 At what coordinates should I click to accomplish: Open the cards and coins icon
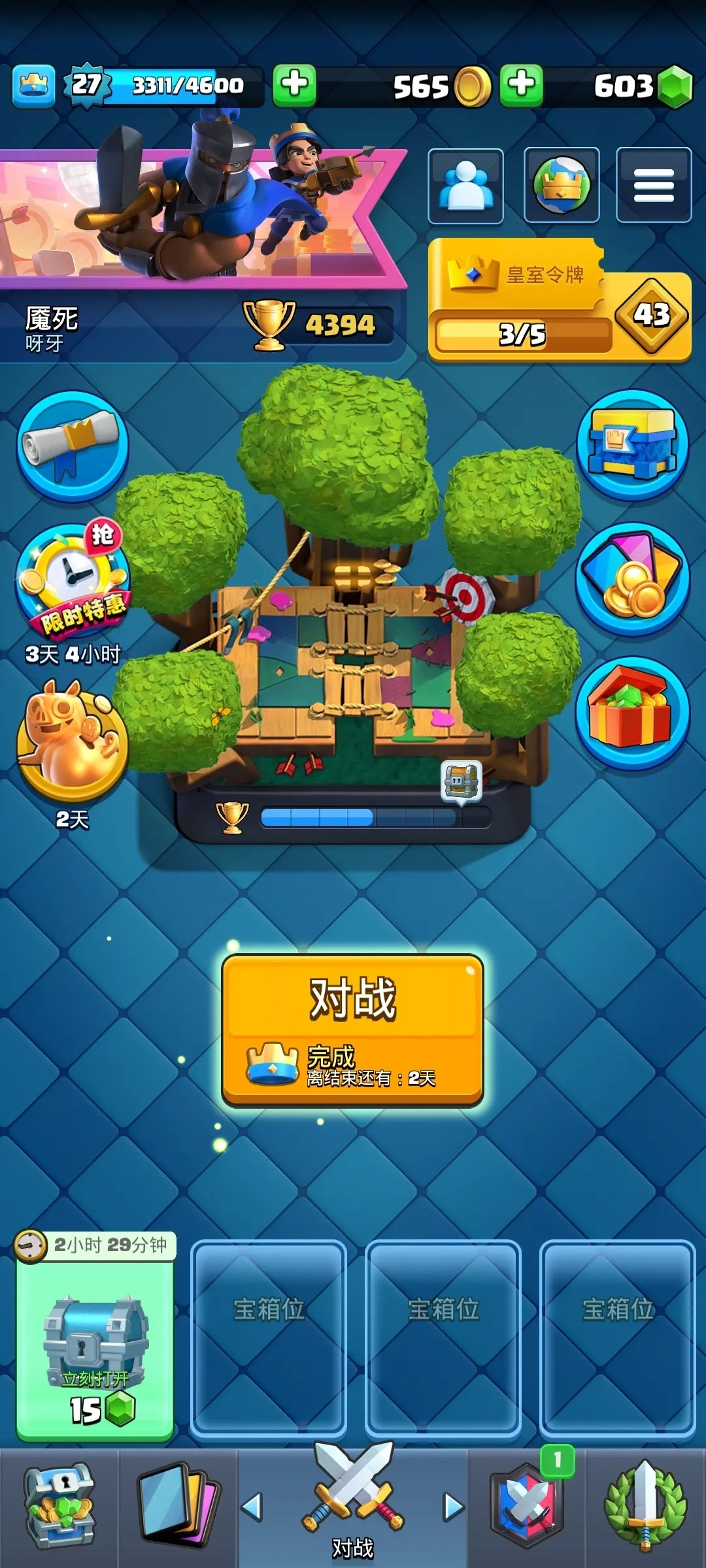632,578
